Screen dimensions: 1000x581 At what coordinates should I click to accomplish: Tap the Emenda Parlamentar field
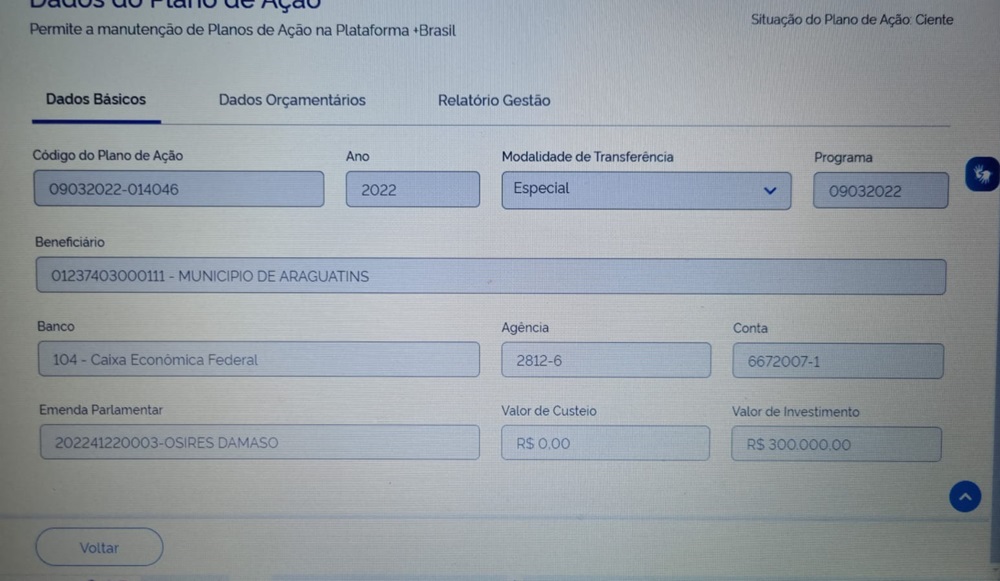tap(259, 442)
